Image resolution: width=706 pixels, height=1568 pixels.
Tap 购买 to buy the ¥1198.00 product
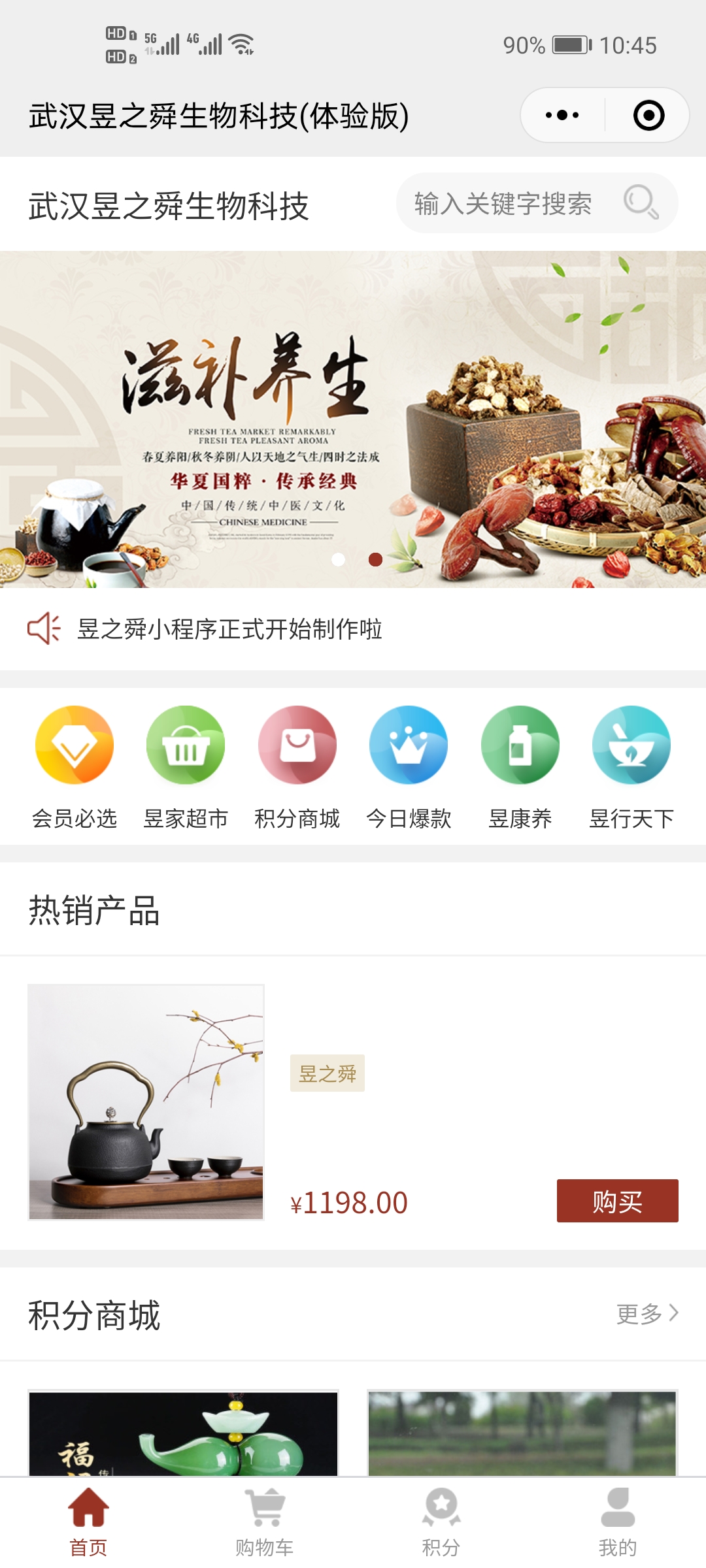tap(617, 1201)
